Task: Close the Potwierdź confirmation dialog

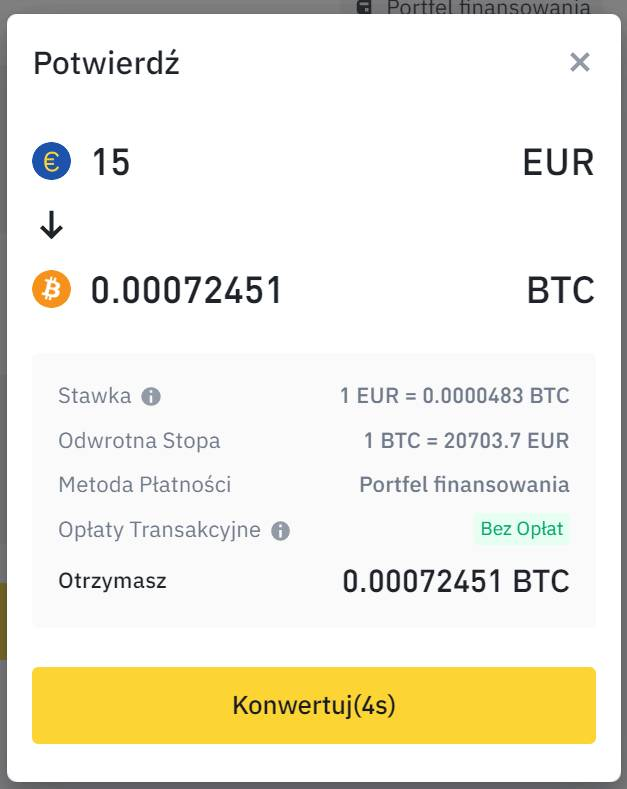Action: coord(580,63)
